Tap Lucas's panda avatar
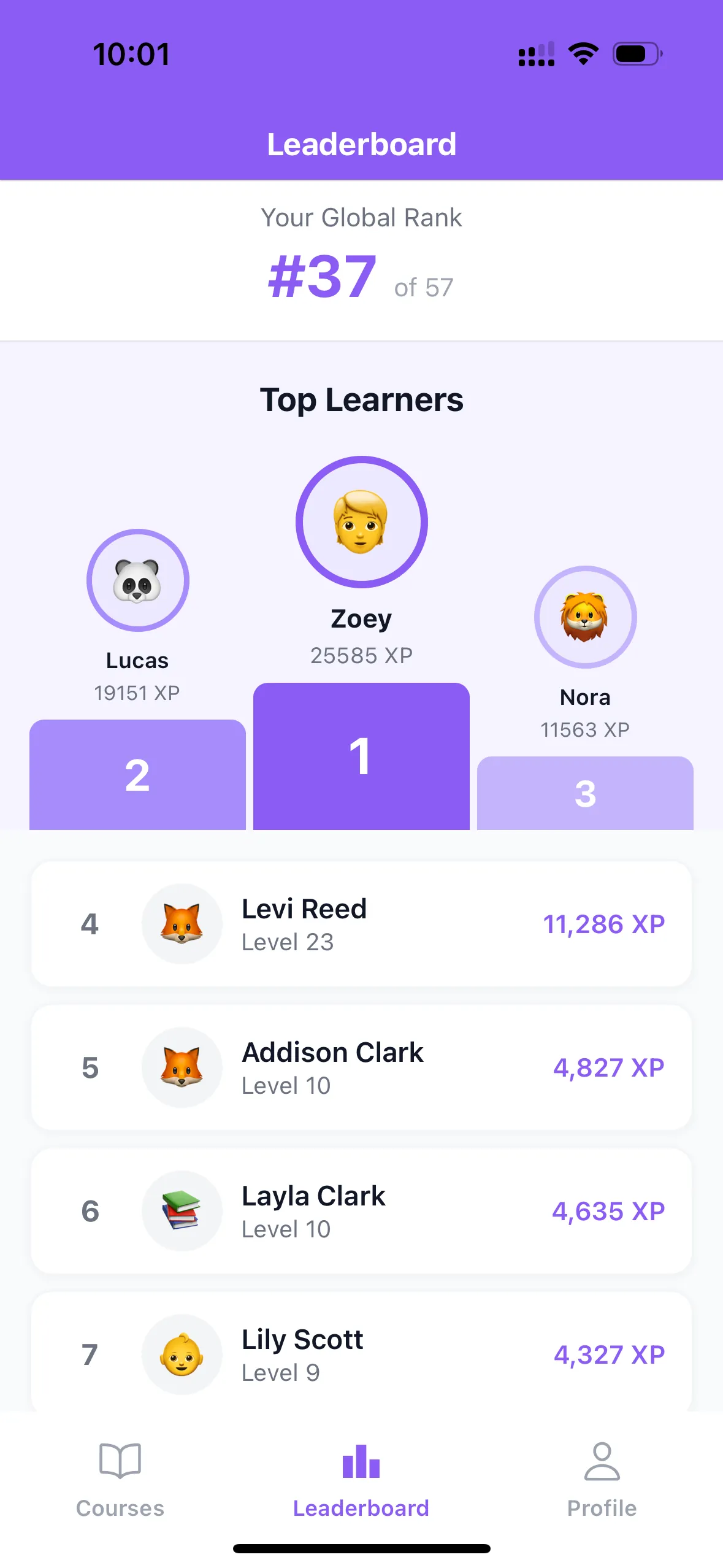 coord(138,579)
